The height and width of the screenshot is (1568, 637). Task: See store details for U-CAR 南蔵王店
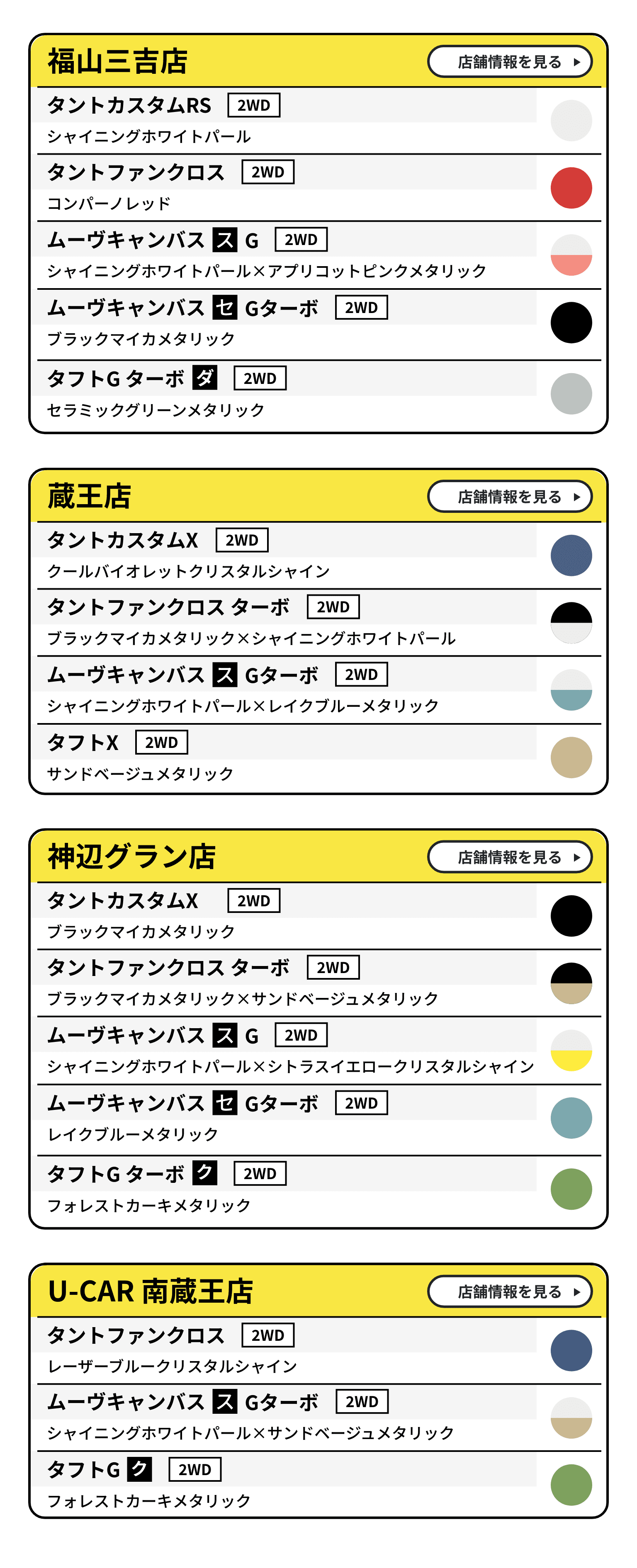510,1291
